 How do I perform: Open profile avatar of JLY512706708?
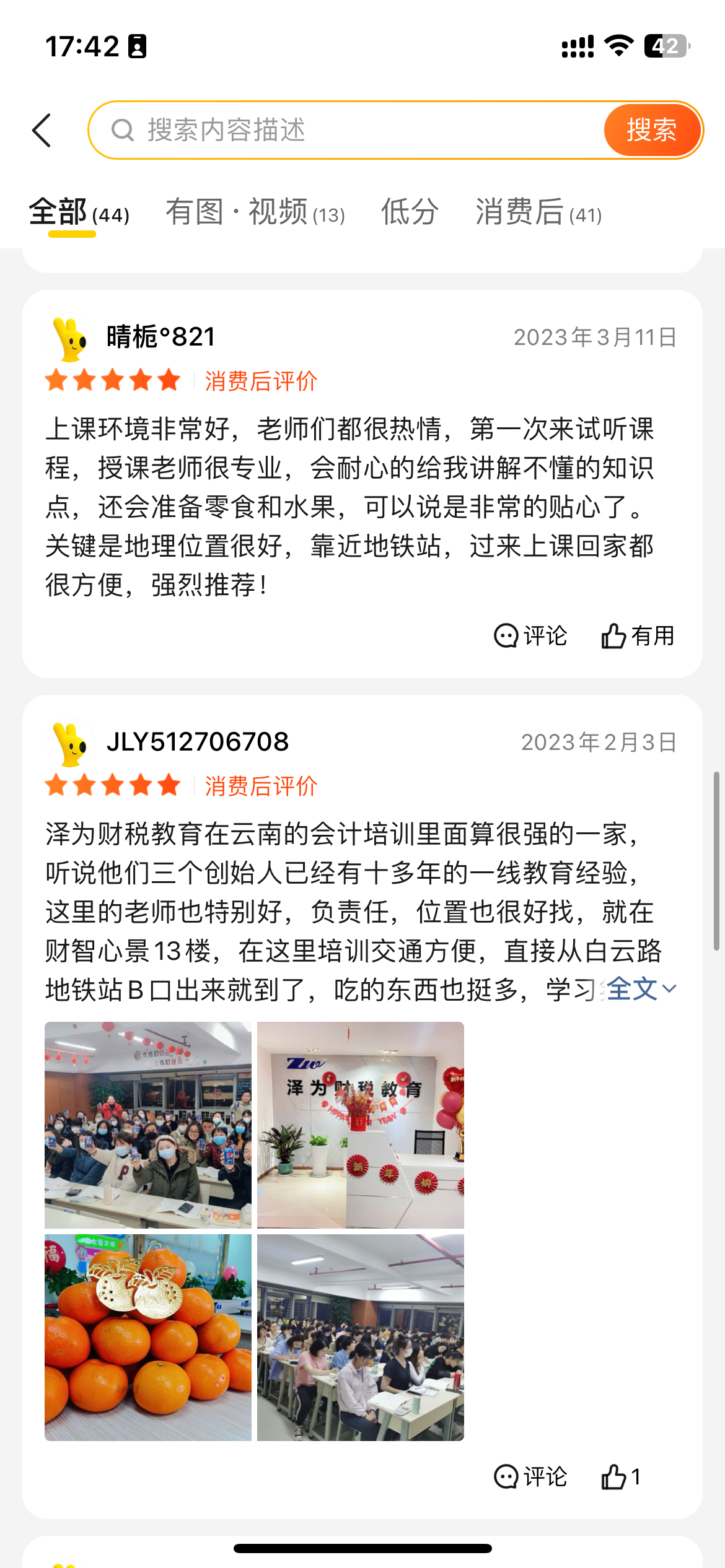pos(69,743)
